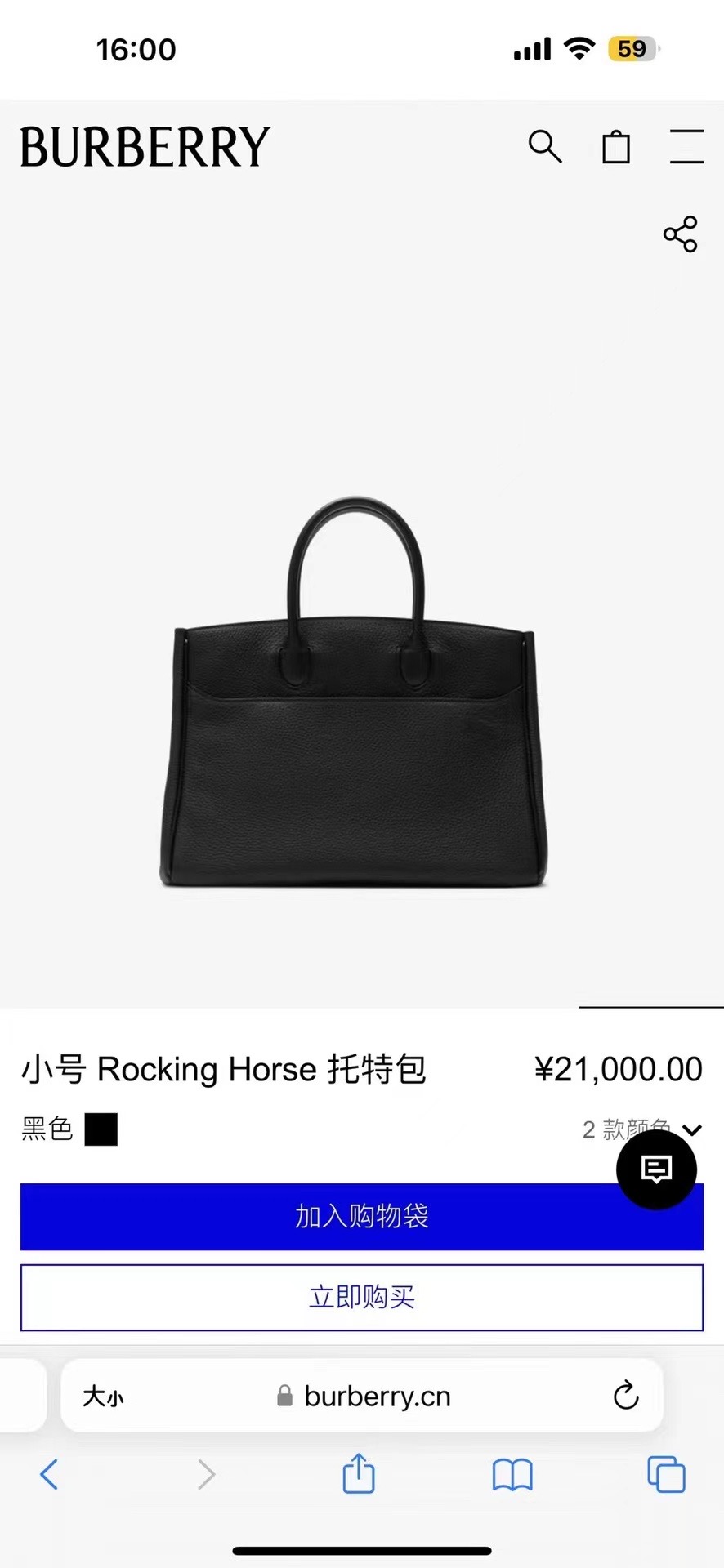Go back in Safari
Viewport: 724px width, 1568px height.
coord(49,1475)
